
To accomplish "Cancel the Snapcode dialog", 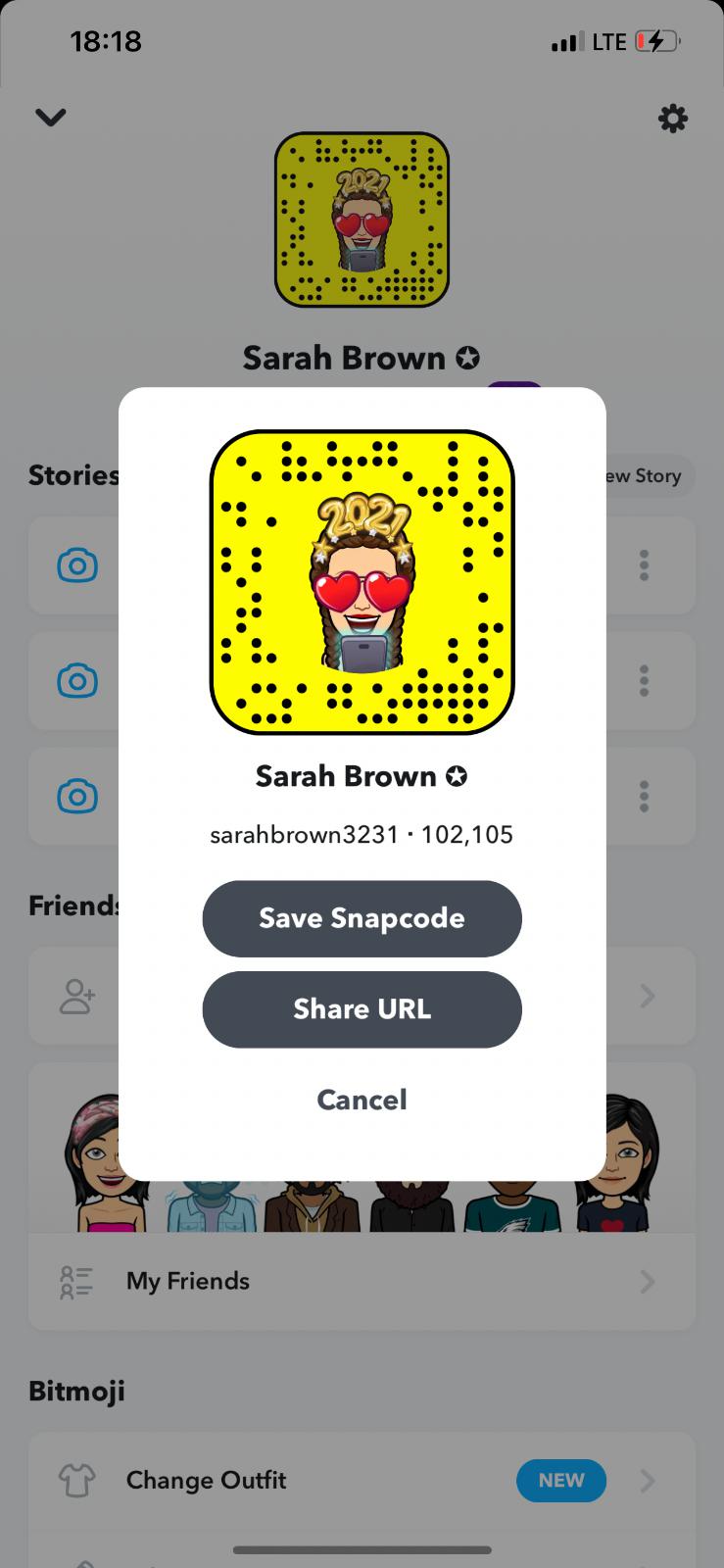I will click(x=362, y=1100).
